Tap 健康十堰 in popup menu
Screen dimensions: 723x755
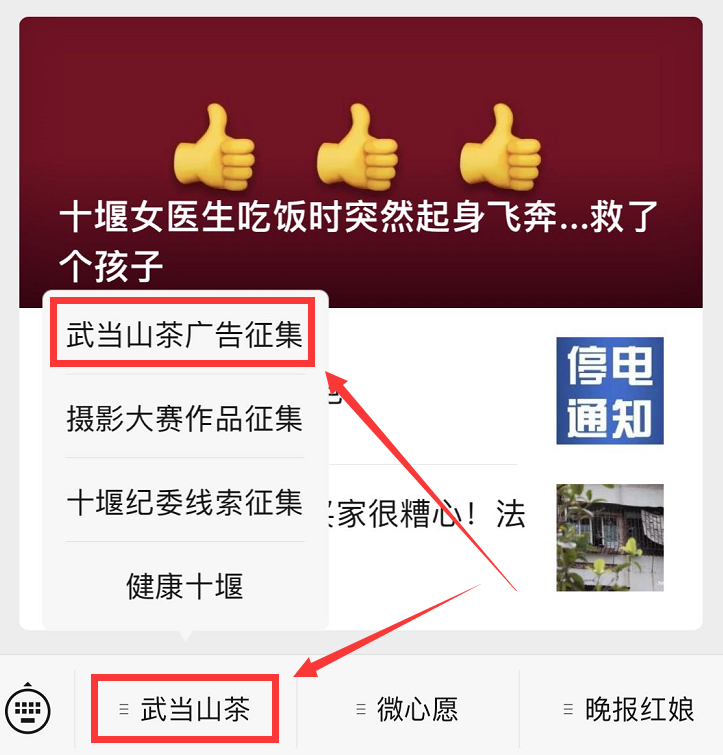click(184, 585)
